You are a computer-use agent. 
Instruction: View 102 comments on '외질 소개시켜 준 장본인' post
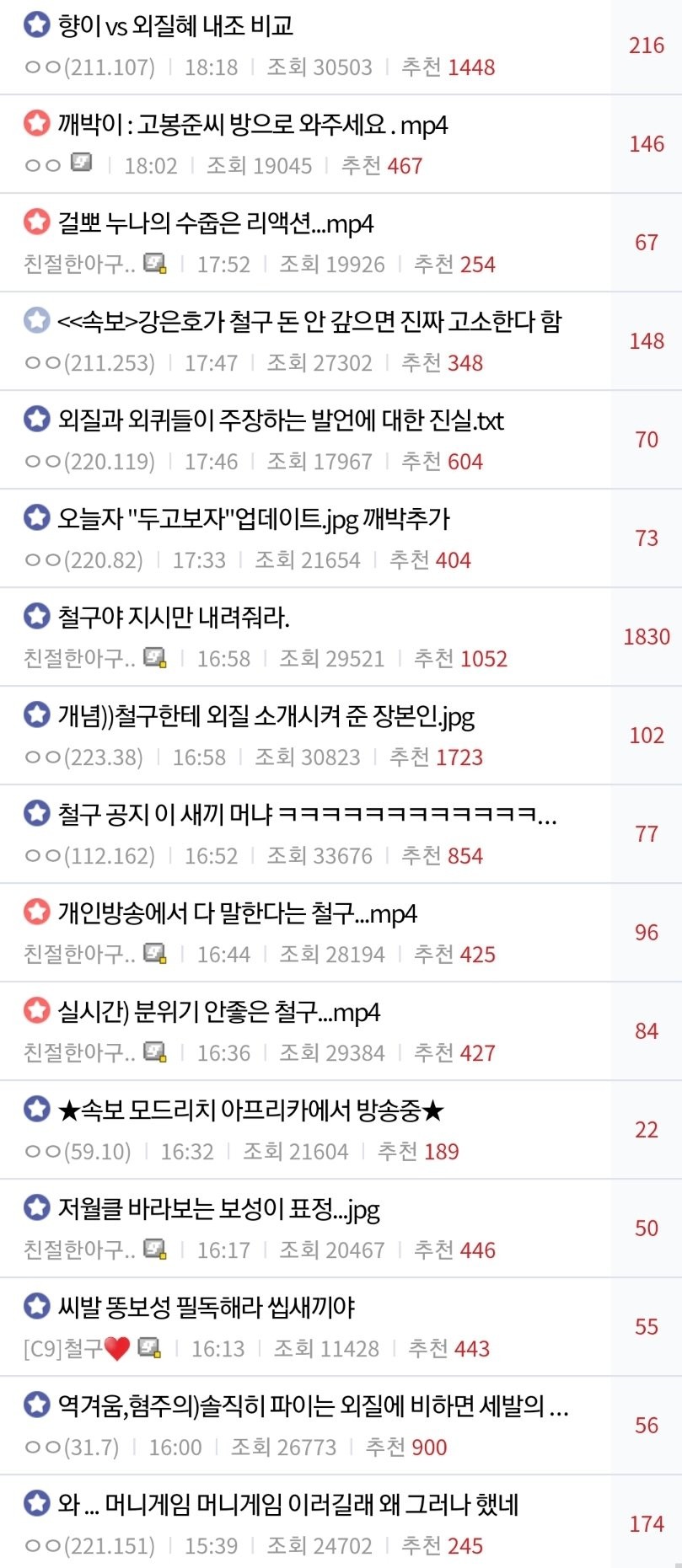point(647,736)
